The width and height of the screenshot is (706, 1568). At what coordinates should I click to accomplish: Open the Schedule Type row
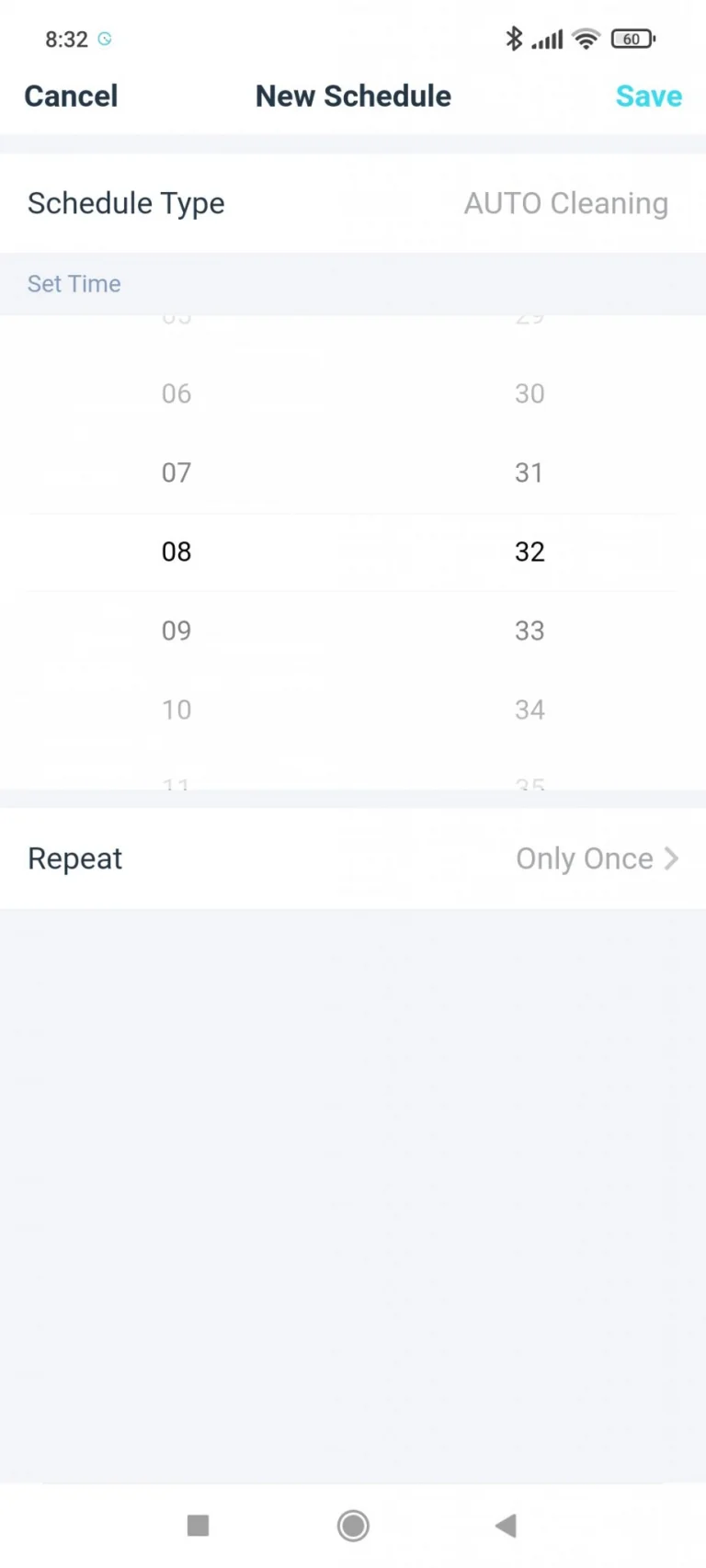[x=353, y=203]
